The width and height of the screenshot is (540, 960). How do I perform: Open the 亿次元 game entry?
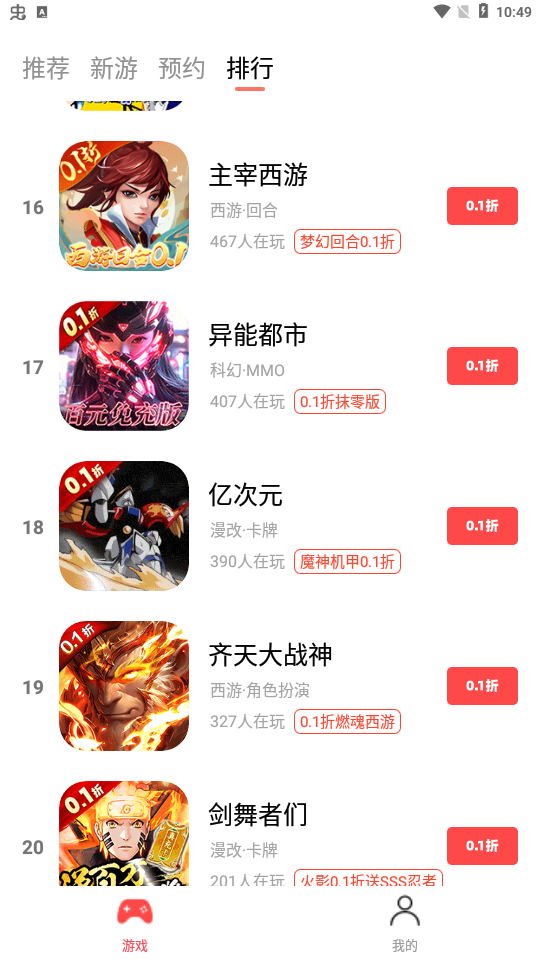(270, 526)
